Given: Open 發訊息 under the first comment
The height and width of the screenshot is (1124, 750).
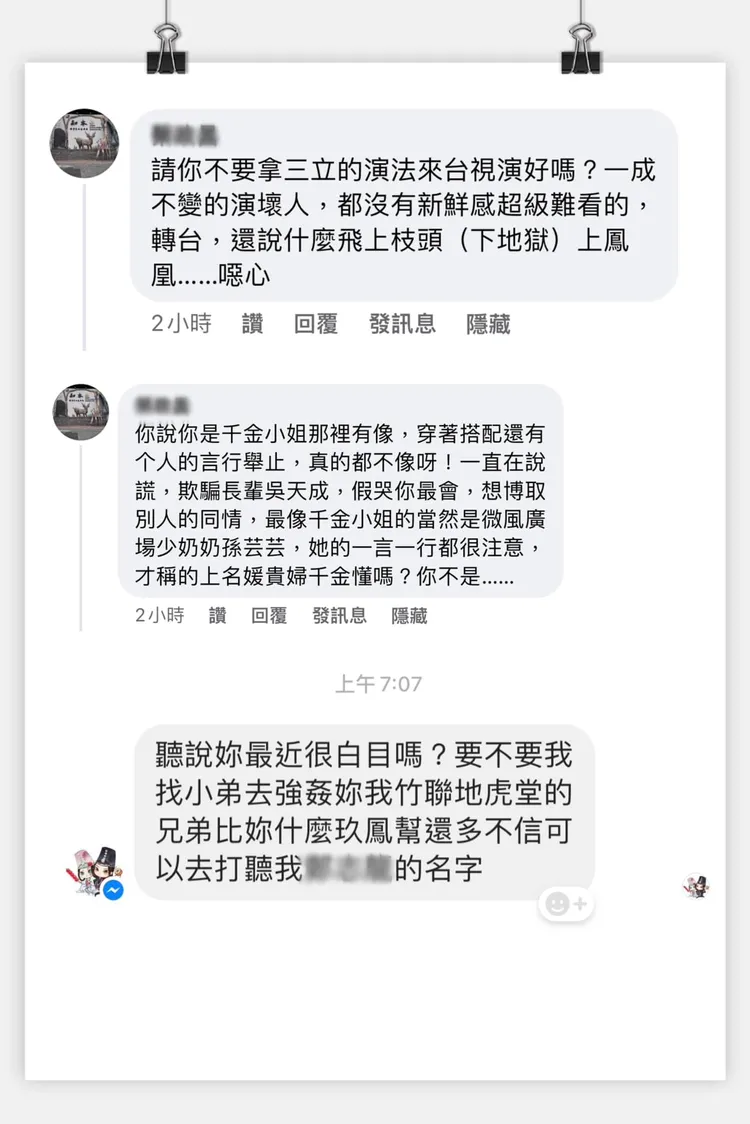Looking at the screenshot, I should 403,324.
